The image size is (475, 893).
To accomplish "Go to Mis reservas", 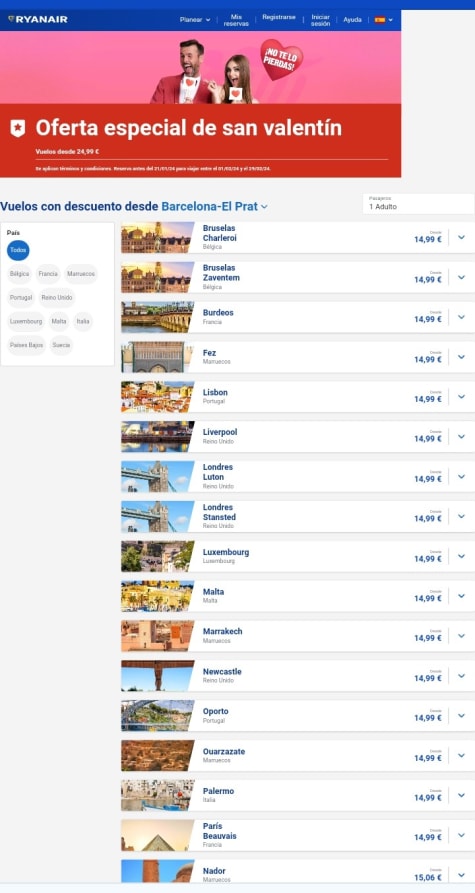I will point(236,20).
